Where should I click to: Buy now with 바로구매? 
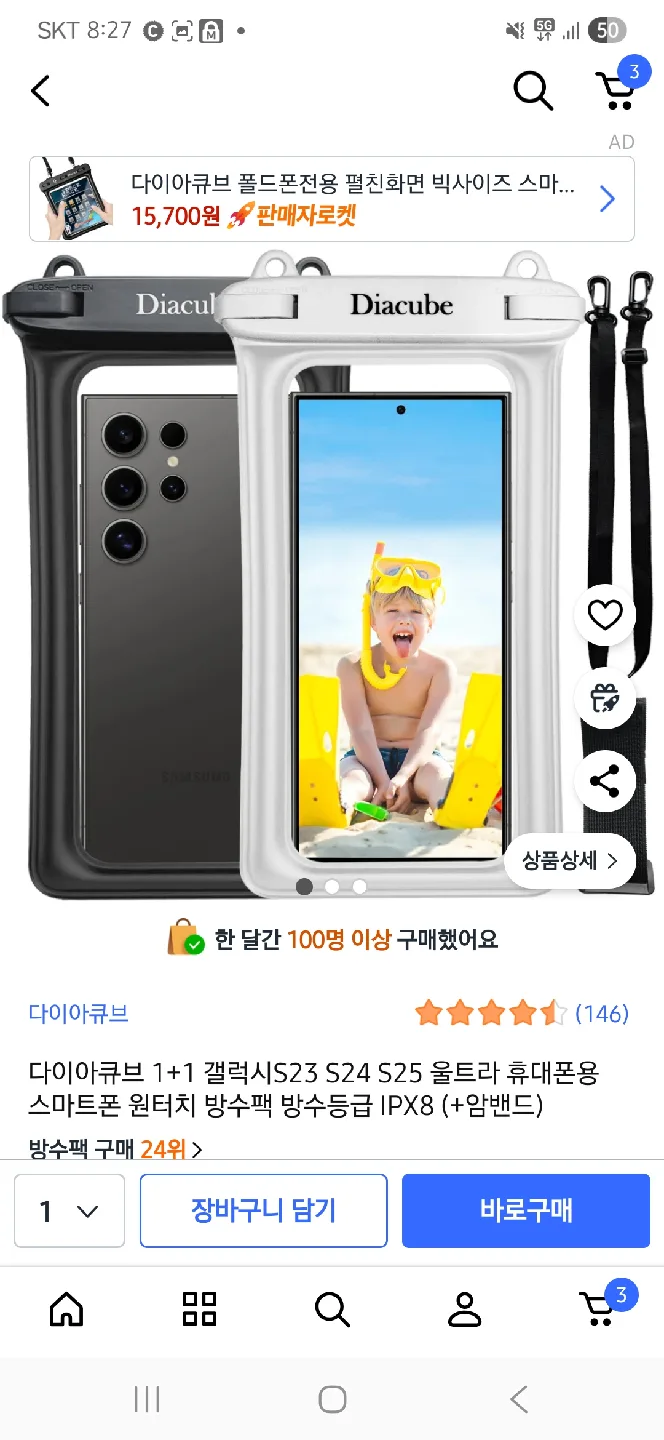526,1211
